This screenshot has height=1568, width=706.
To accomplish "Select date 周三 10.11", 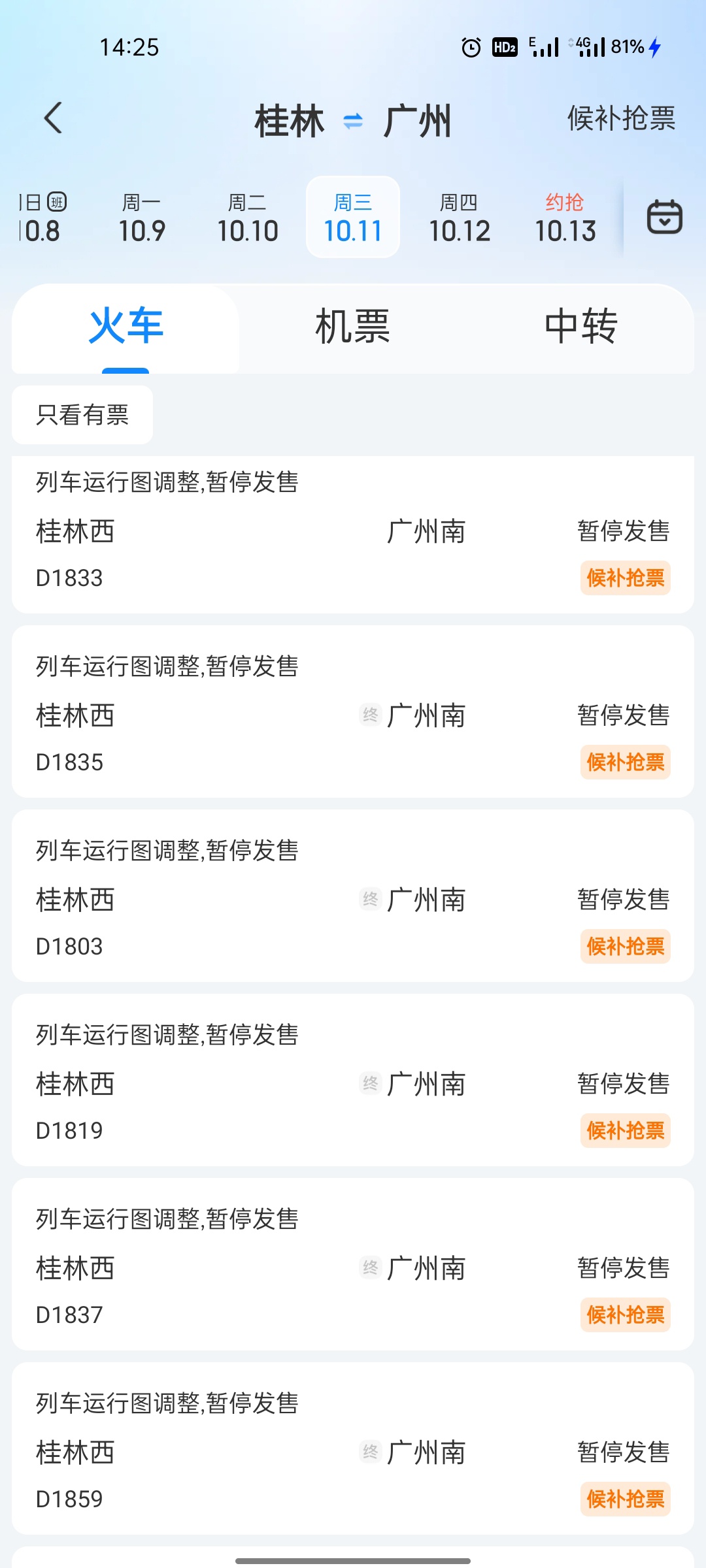I will (353, 218).
